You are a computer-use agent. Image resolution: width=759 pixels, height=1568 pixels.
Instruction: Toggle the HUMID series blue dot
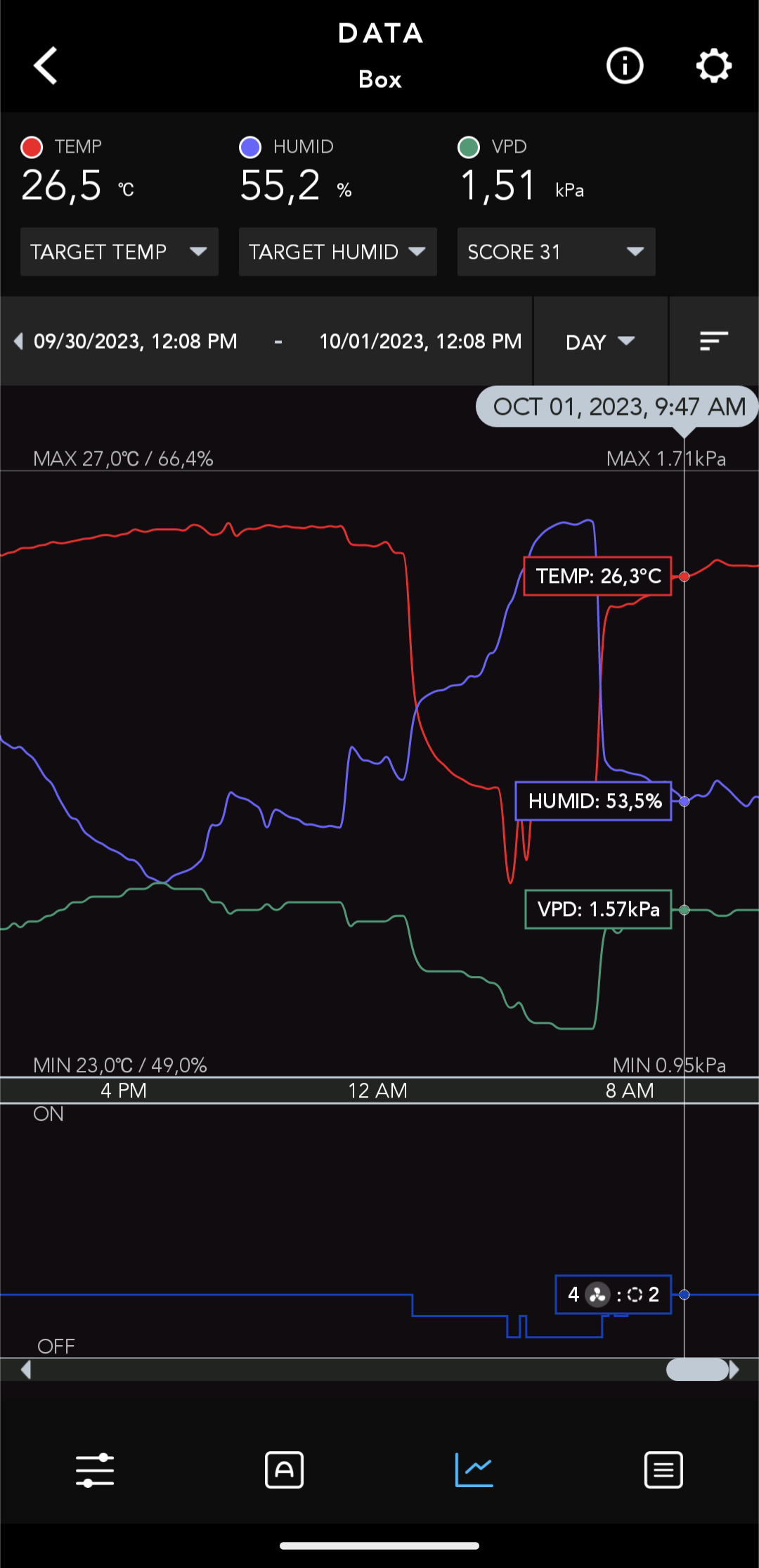tap(250, 147)
